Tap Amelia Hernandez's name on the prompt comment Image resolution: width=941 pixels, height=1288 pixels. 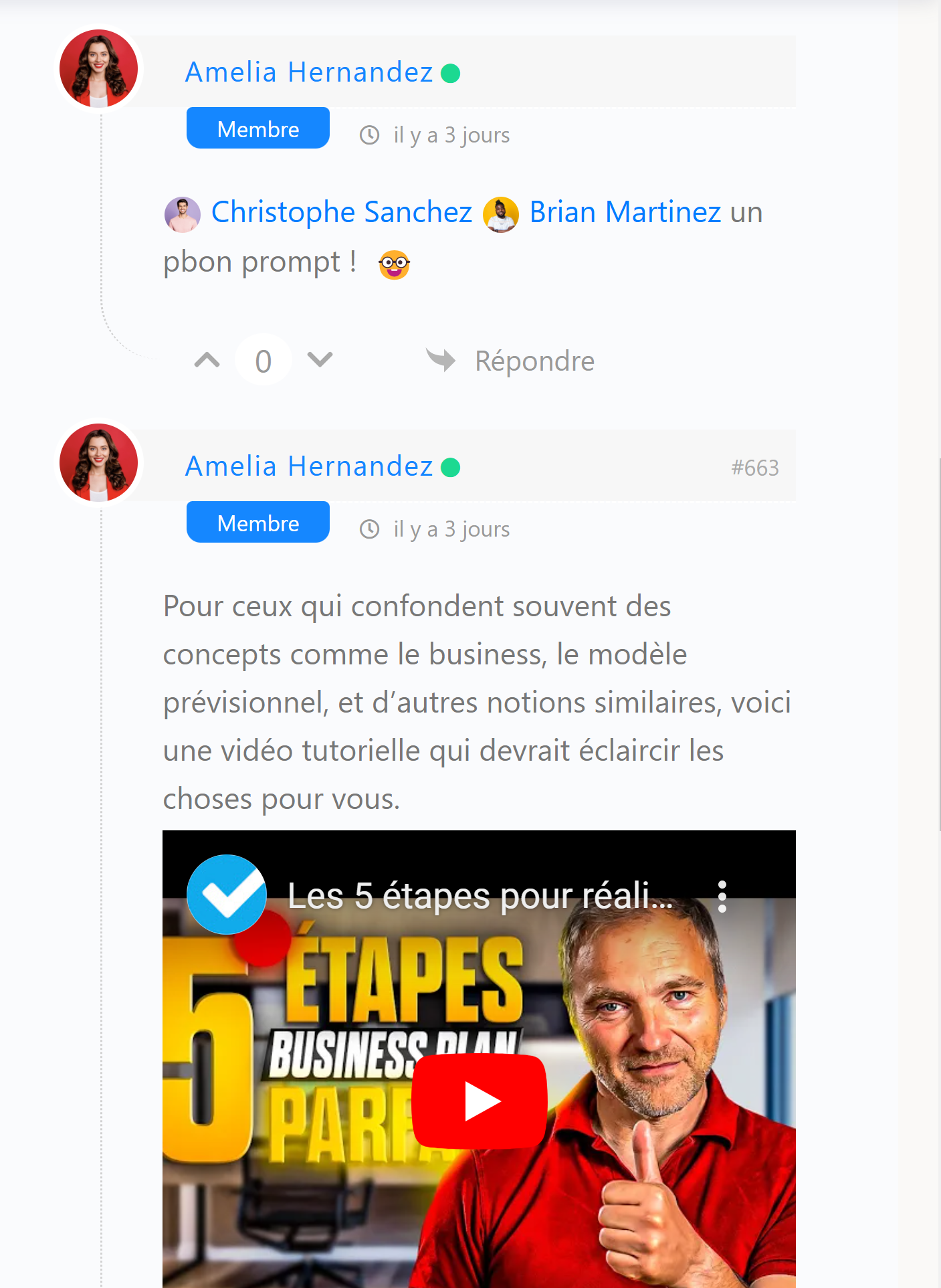point(309,72)
